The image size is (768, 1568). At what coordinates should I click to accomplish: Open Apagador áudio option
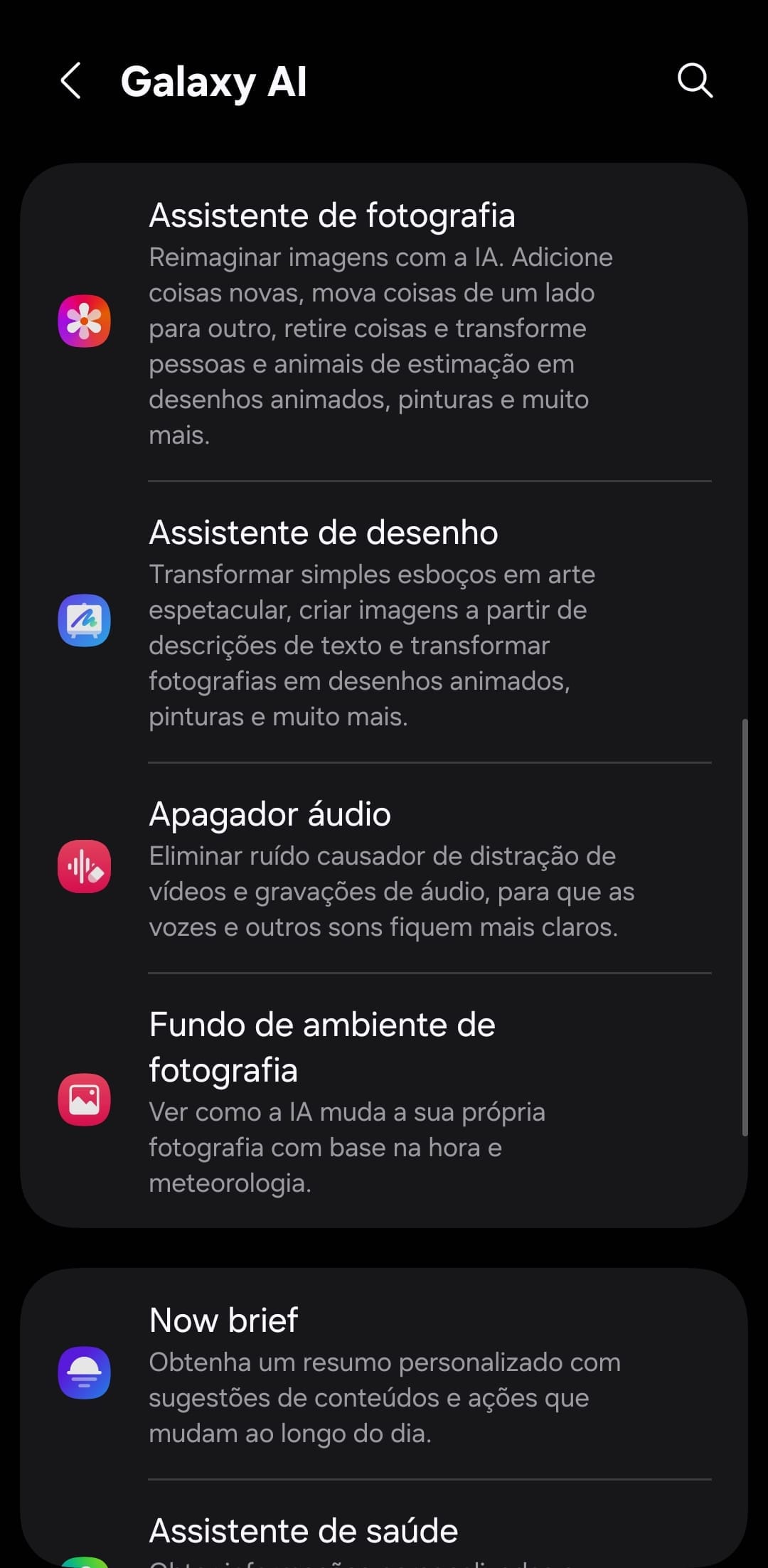[x=384, y=868]
